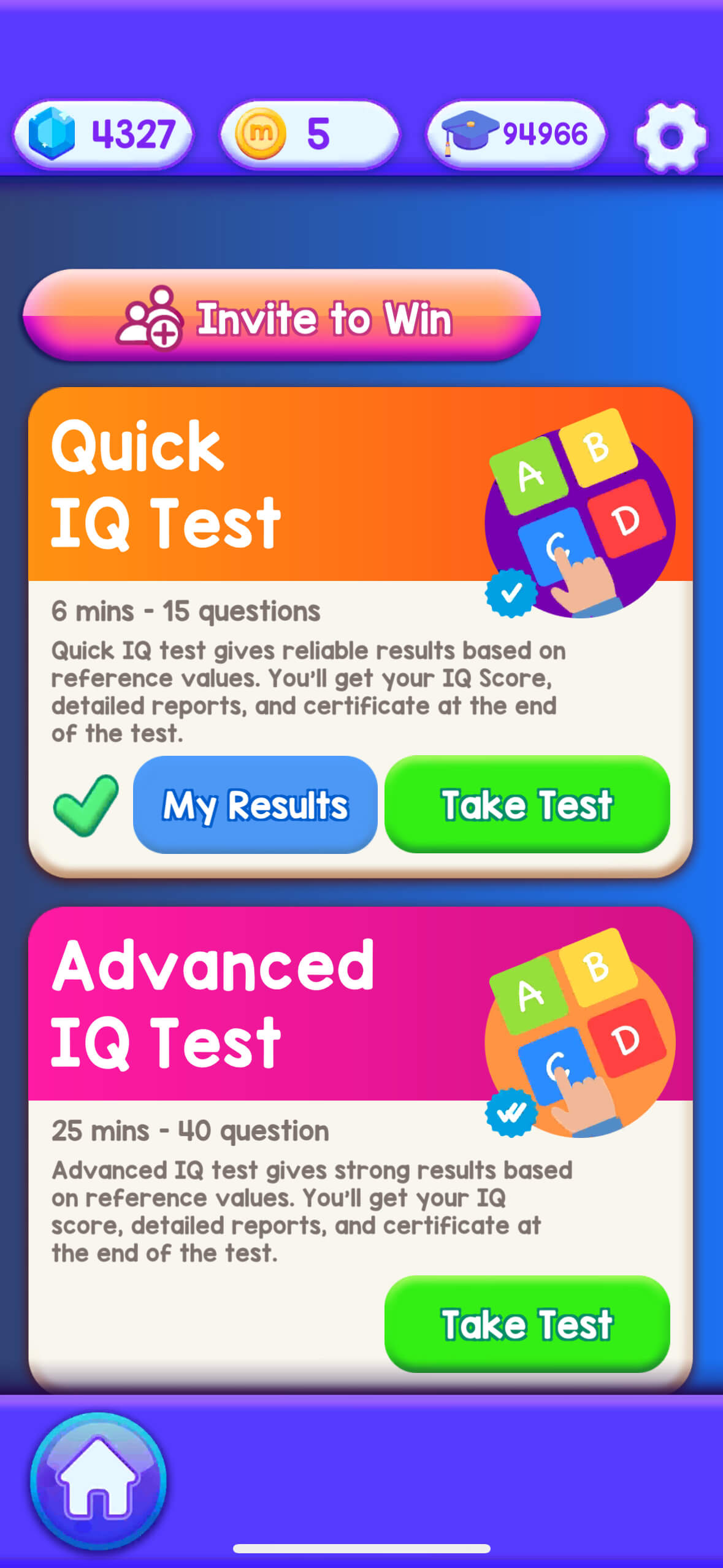Start the Advanced IQ Test
The image size is (723, 1568).
click(527, 1323)
